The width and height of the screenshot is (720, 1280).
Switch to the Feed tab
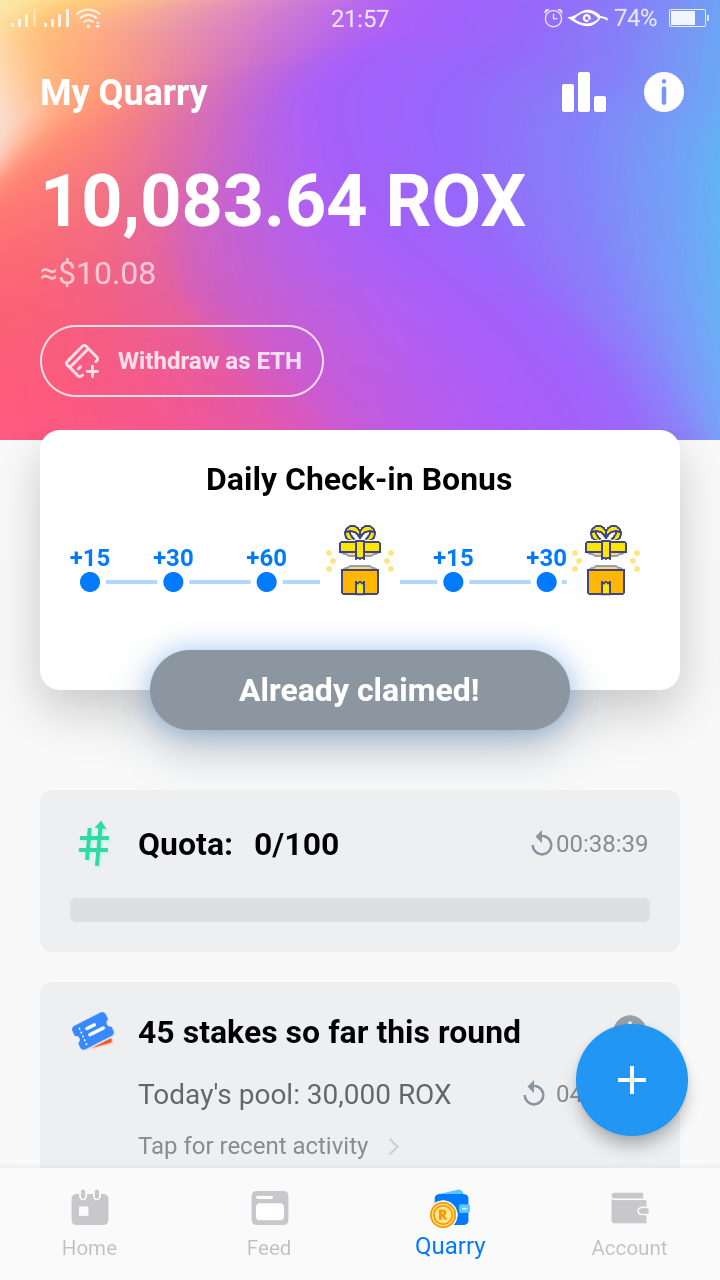point(269,1224)
